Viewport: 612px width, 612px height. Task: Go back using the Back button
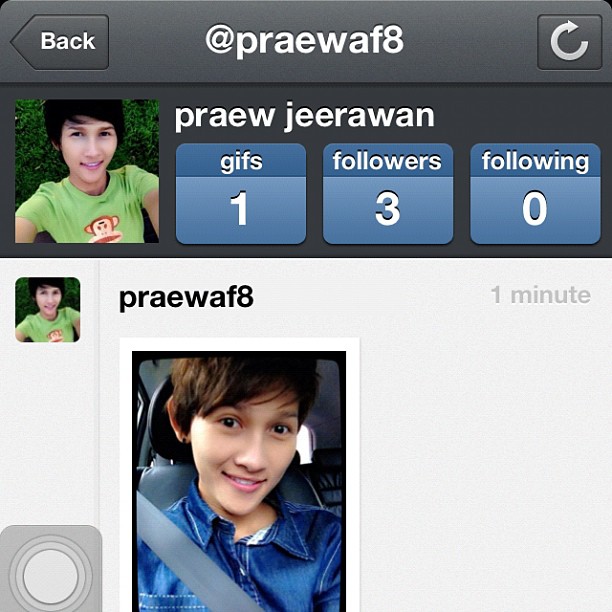[60, 42]
